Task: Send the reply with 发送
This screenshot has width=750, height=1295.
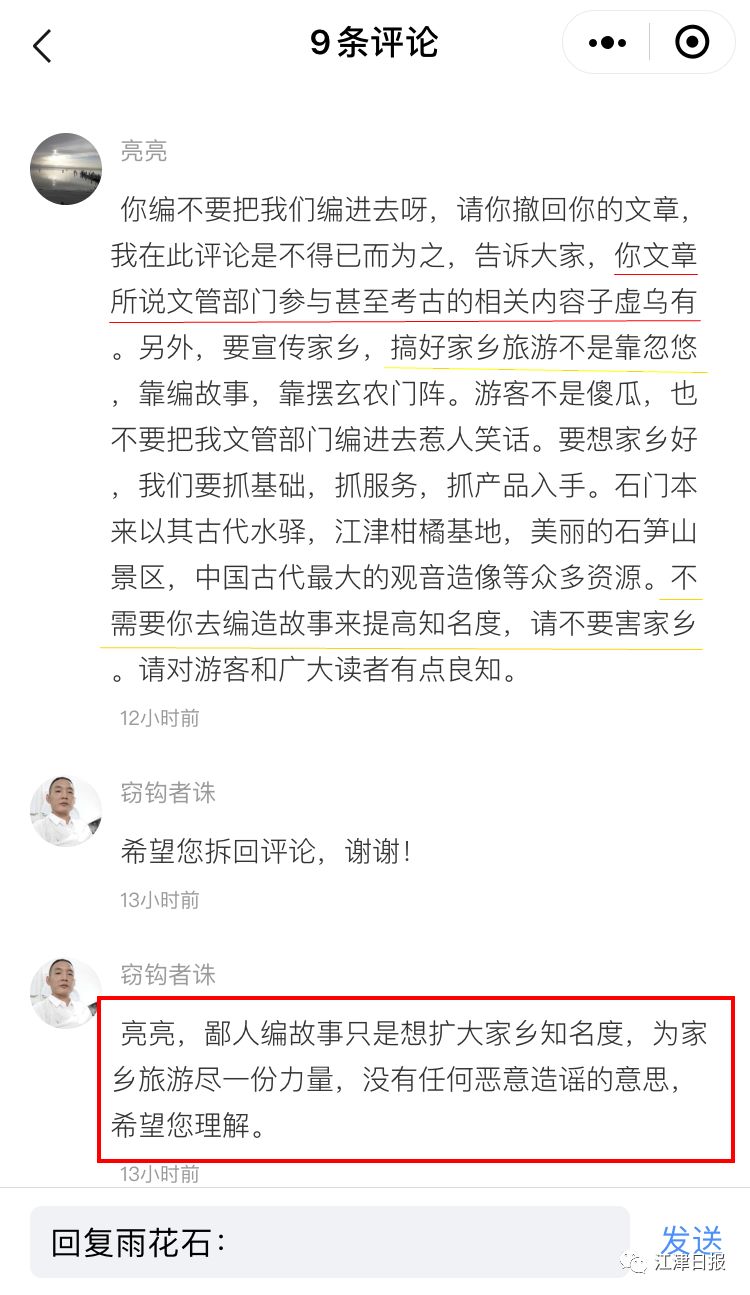Action: [x=691, y=1240]
